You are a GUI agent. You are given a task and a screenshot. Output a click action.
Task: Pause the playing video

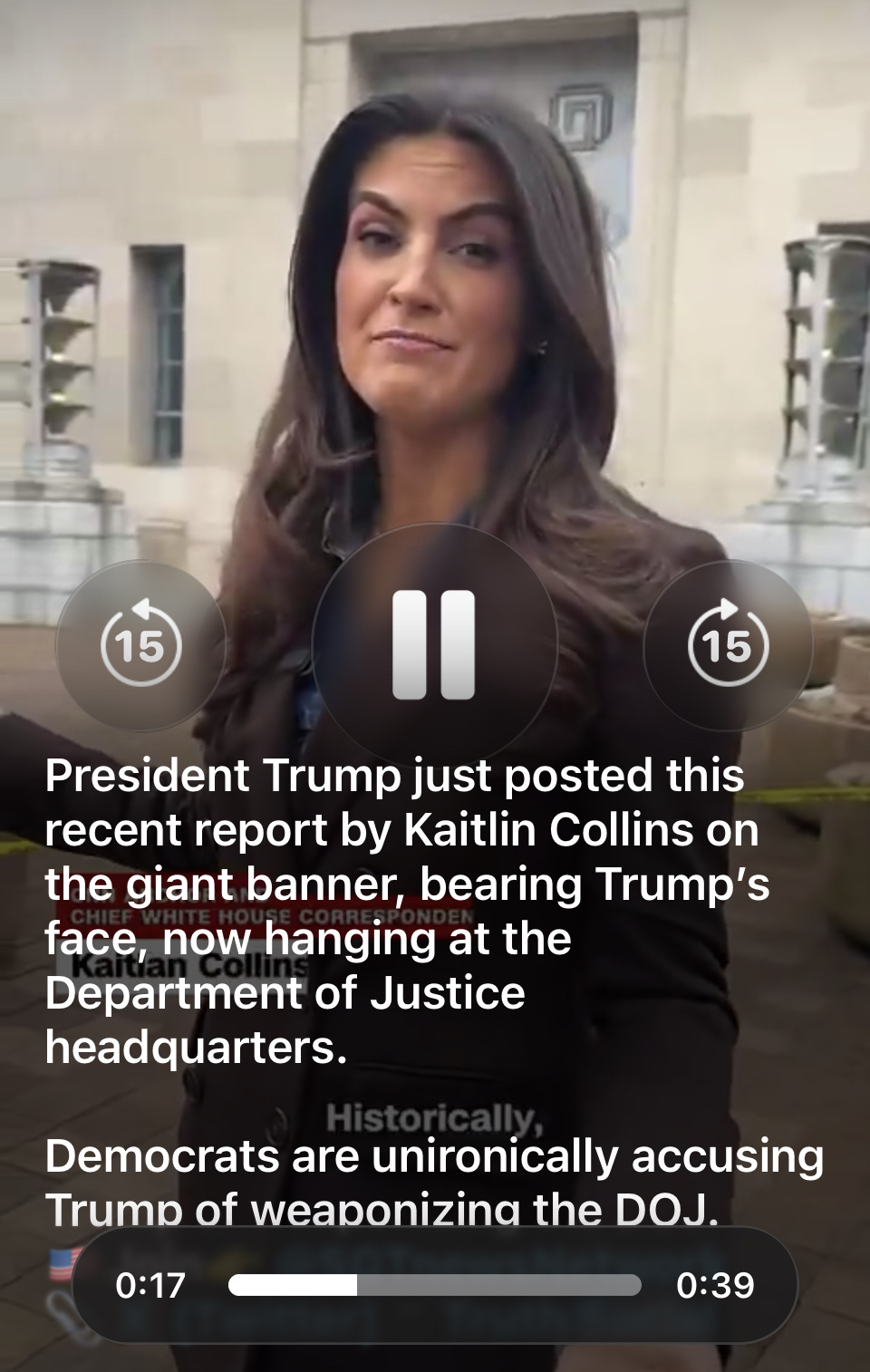pyautogui.click(x=434, y=644)
